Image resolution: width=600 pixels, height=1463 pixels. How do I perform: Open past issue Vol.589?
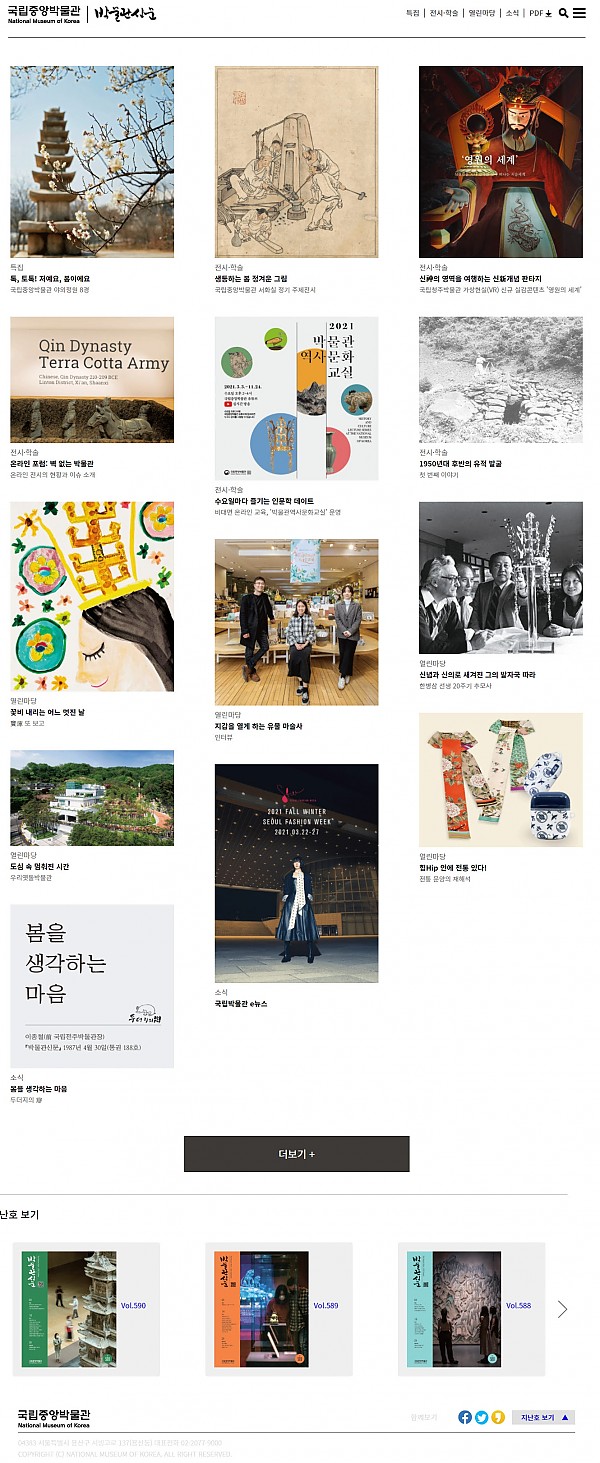pyautogui.click(x=278, y=1308)
